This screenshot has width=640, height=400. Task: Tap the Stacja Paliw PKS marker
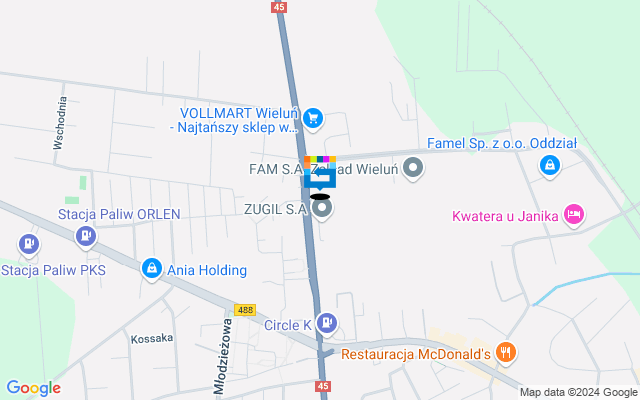pyautogui.click(x=28, y=243)
